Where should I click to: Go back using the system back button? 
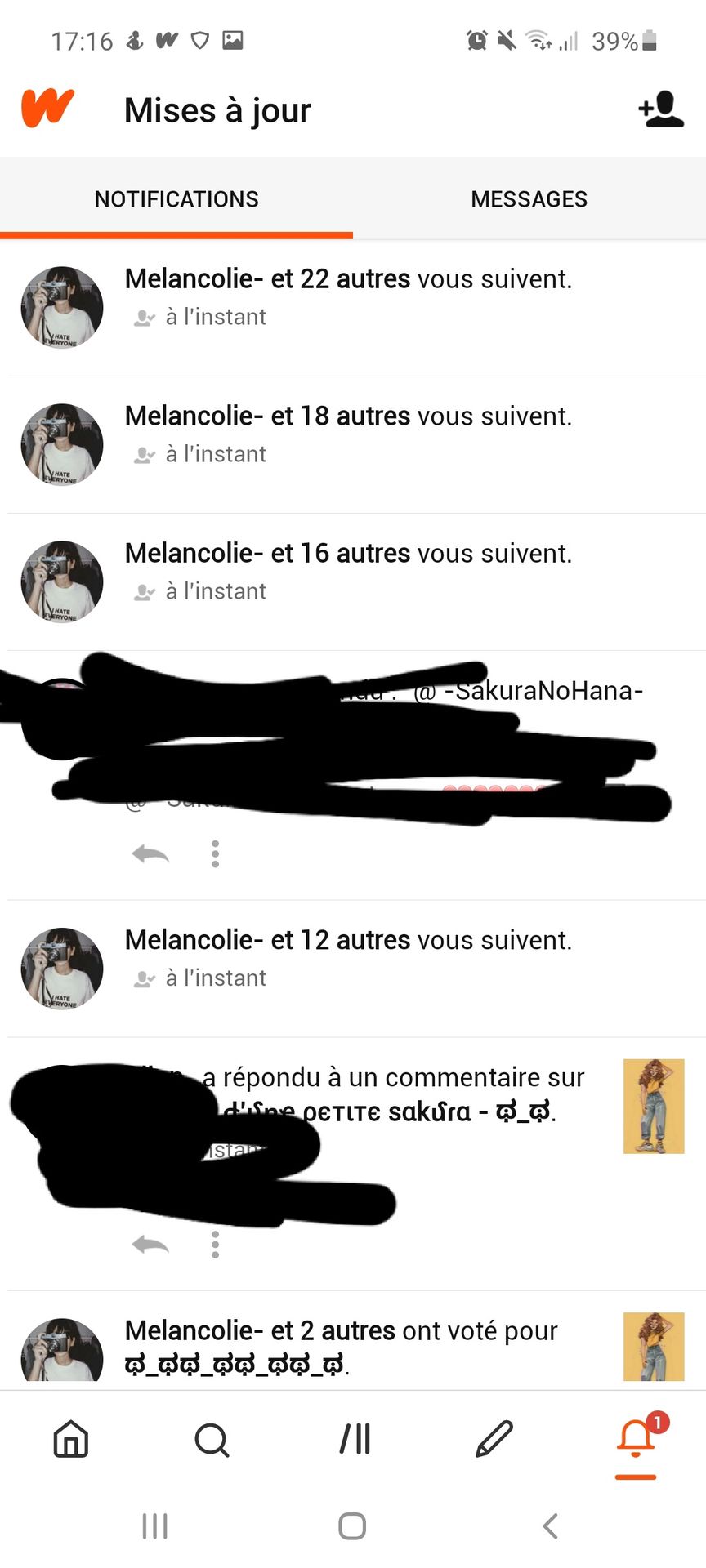point(551,1526)
